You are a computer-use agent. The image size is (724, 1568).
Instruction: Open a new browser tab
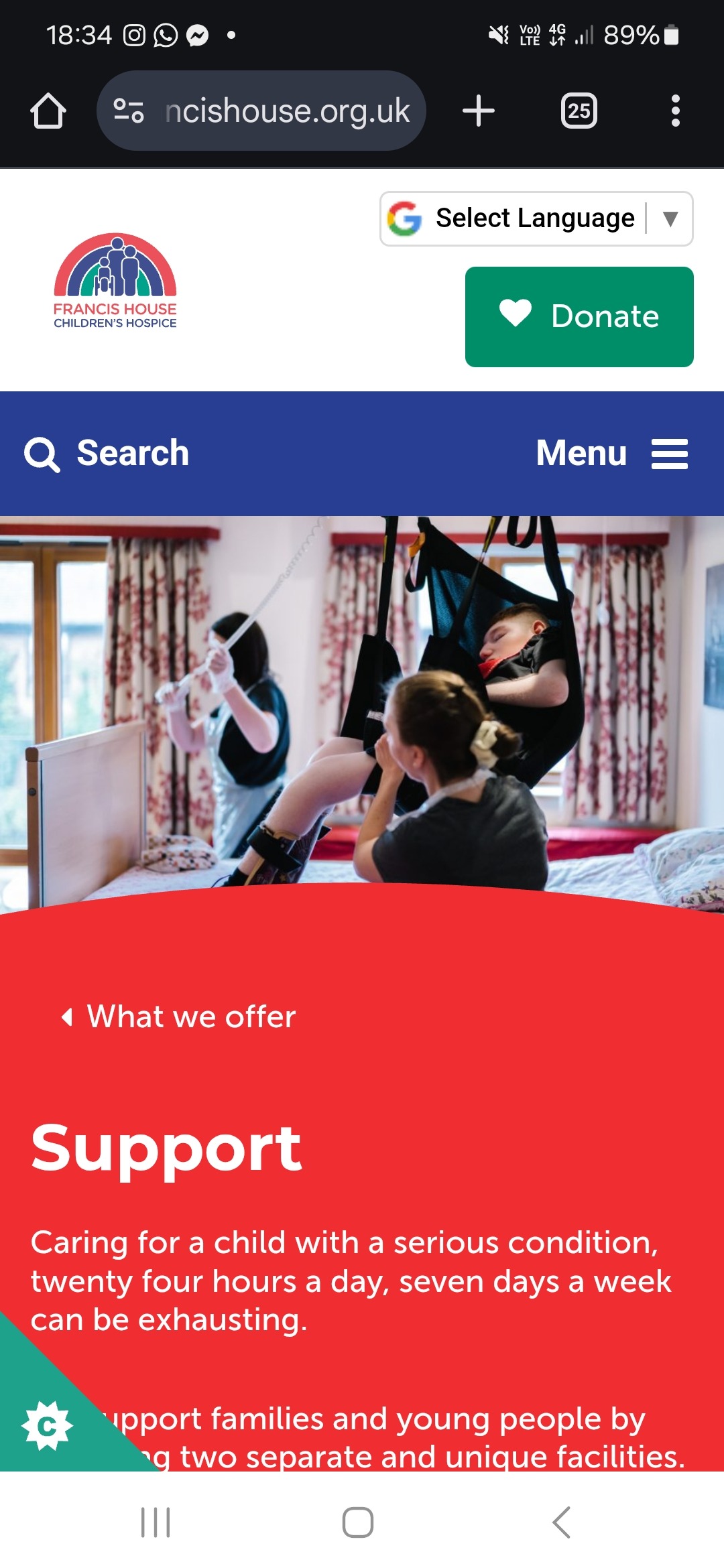coord(479,111)
